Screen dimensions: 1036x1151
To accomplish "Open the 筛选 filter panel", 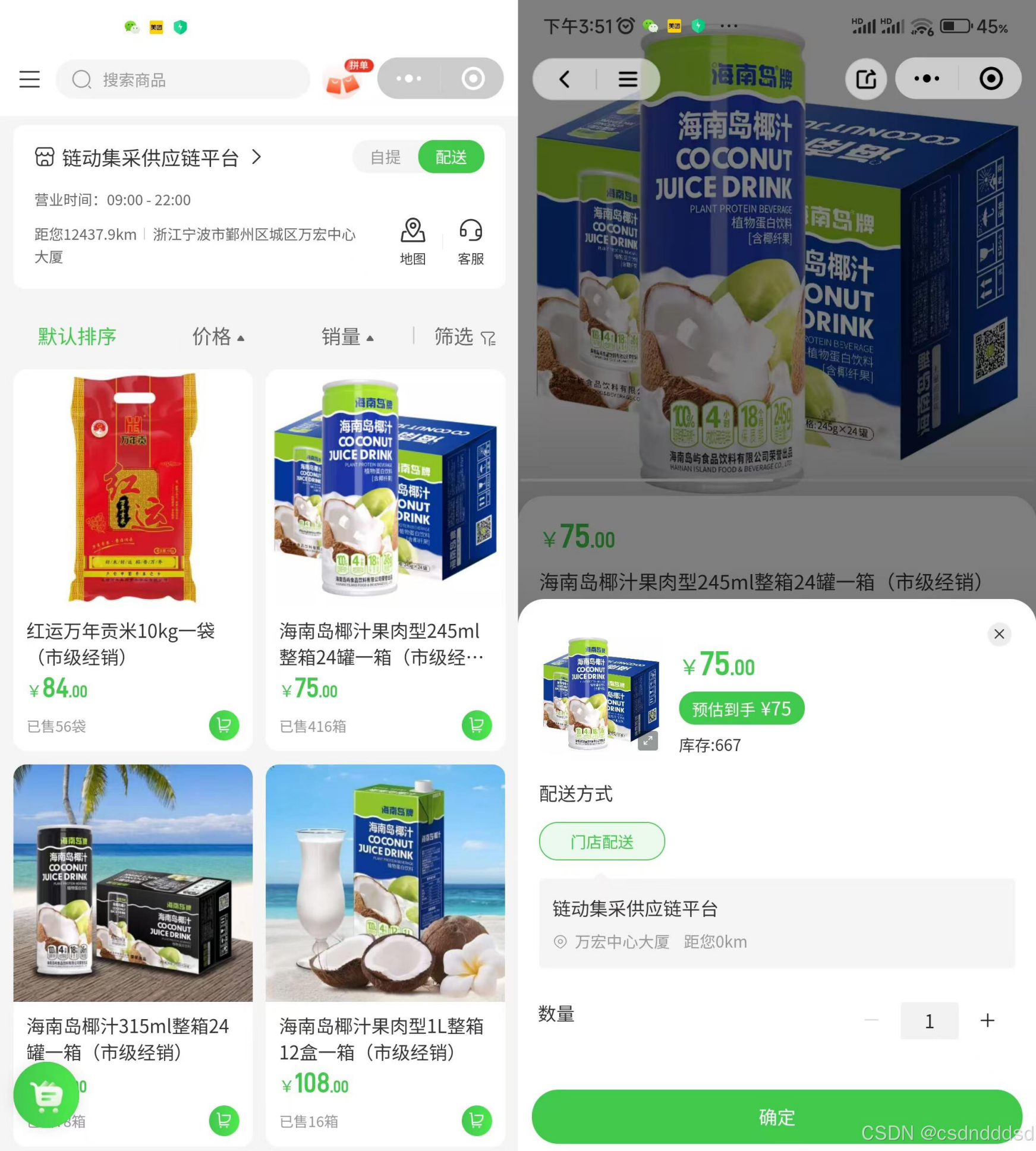I will coord(464,337).
